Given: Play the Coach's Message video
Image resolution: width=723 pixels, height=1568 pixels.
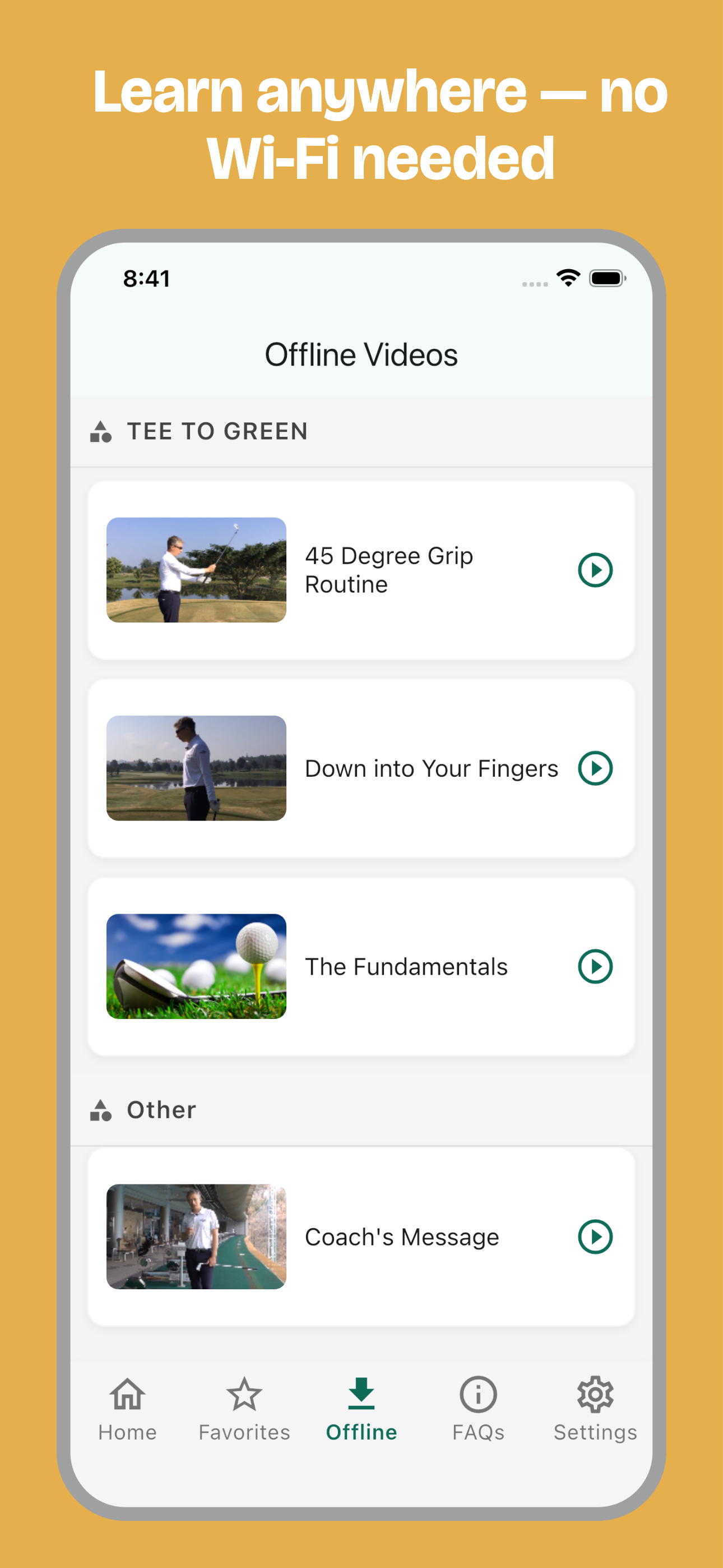Looking at the screenshot, I should [x=595, y=1236].
